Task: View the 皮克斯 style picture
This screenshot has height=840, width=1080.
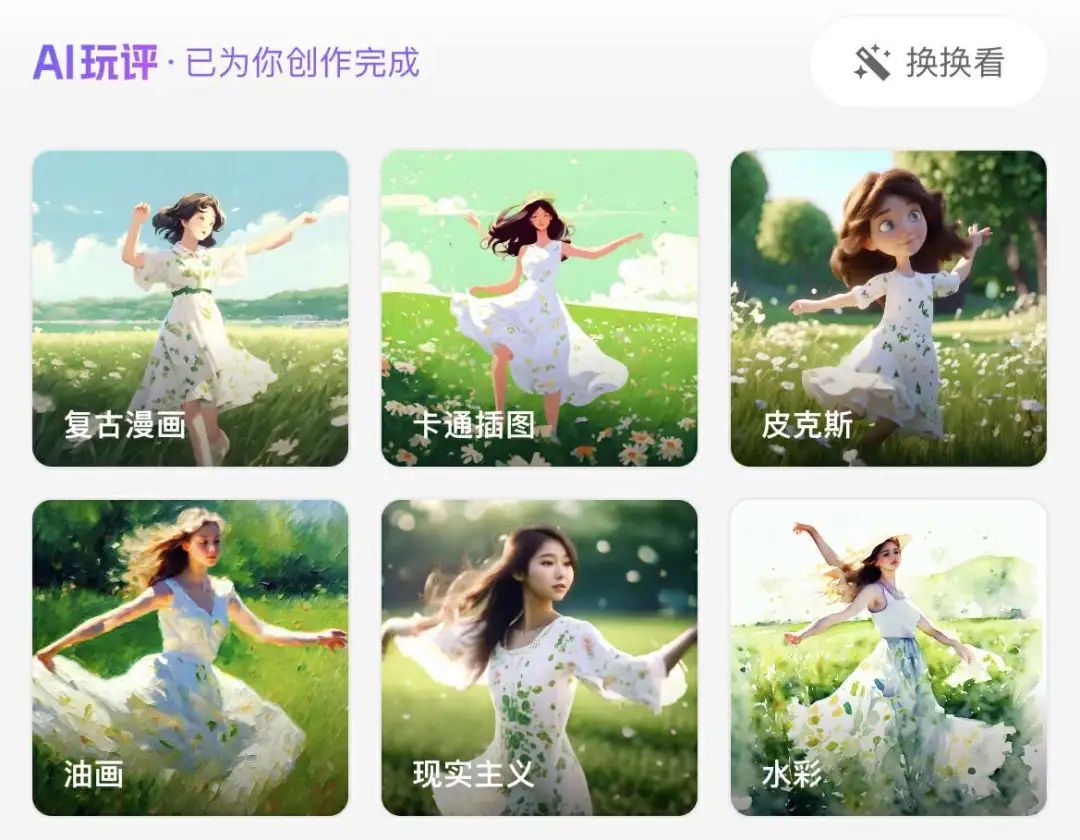Action: coord(888,308)
